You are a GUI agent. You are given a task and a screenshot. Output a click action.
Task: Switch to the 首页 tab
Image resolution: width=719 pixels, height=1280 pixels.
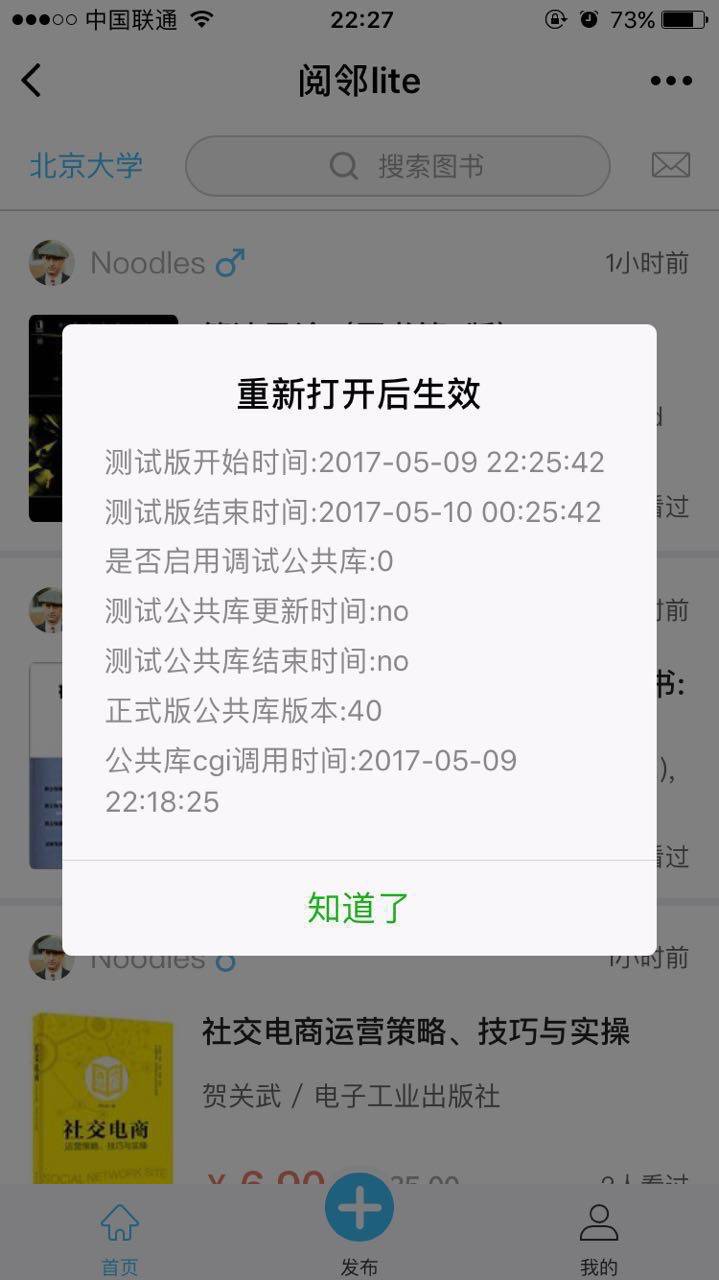point(120,1235)
